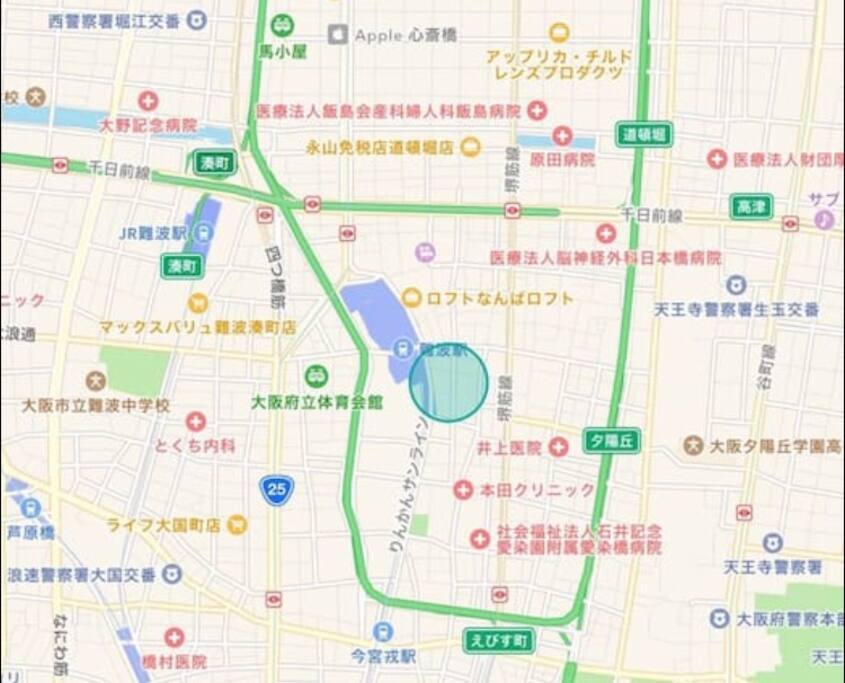The image size is (845, 683).
Task: Select the 今宮戎駅 station marker
Action: coord(382,633)
